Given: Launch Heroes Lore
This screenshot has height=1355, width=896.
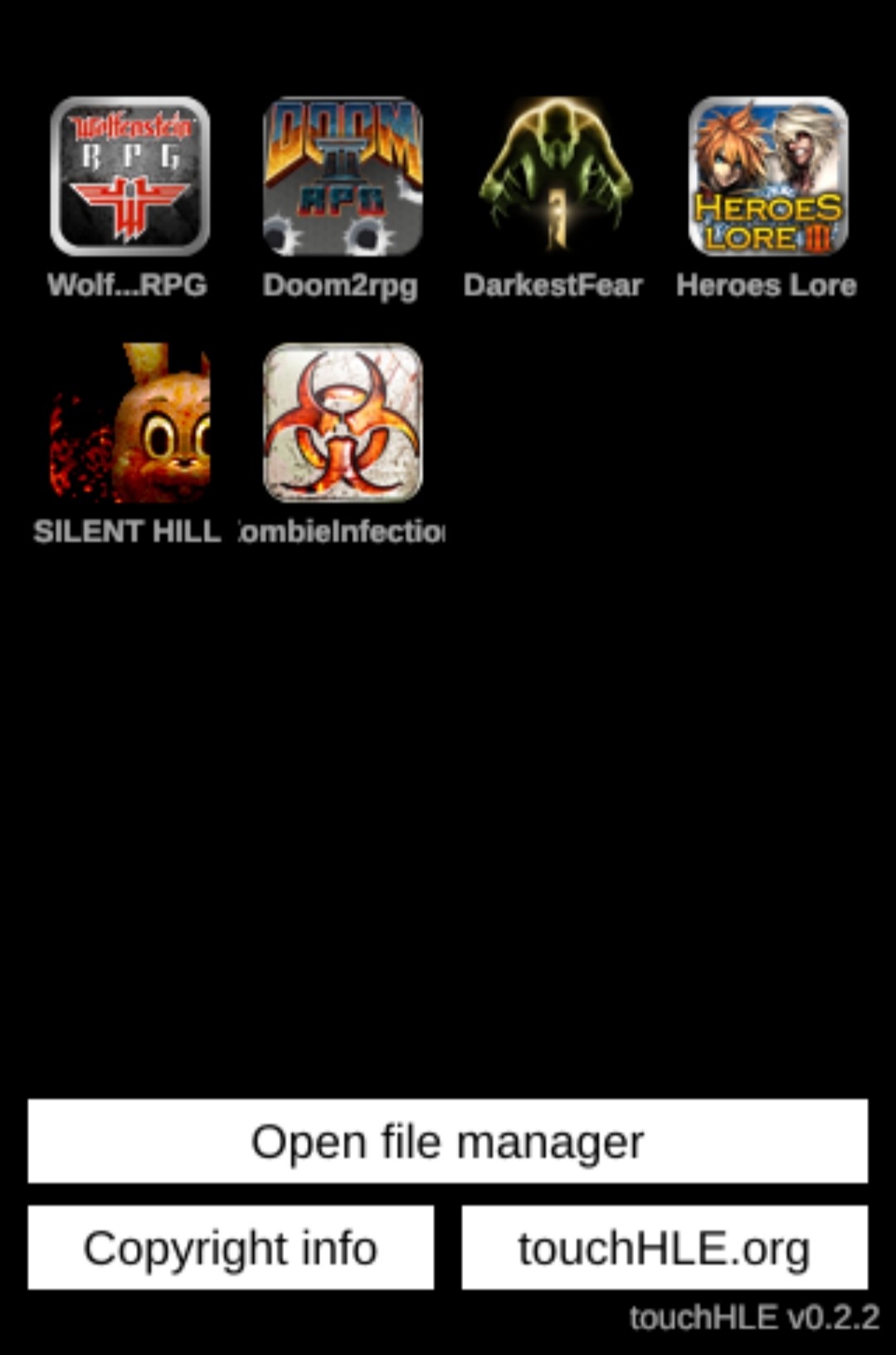Looking at the screenshot, I should point(767,176).
